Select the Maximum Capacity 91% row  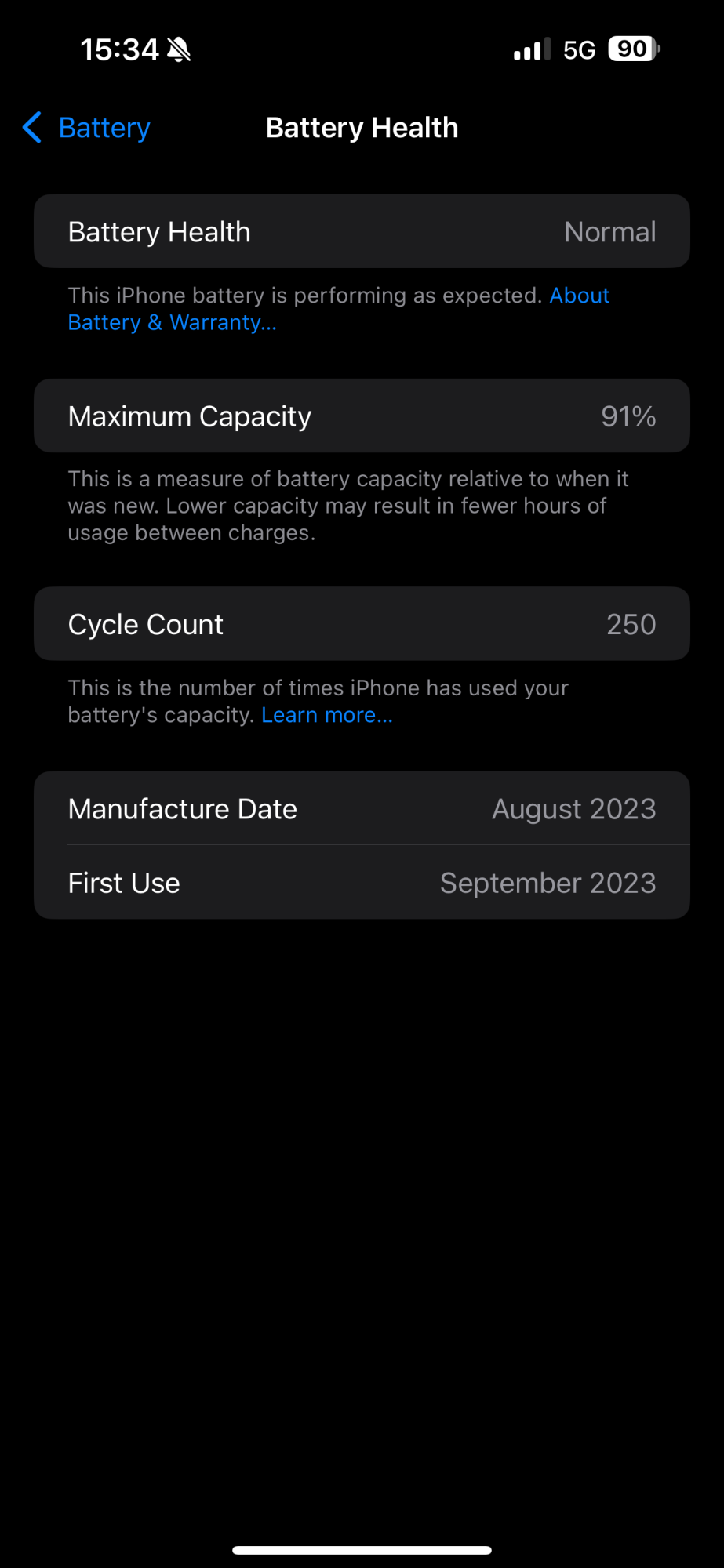click(x=362, y=416)
